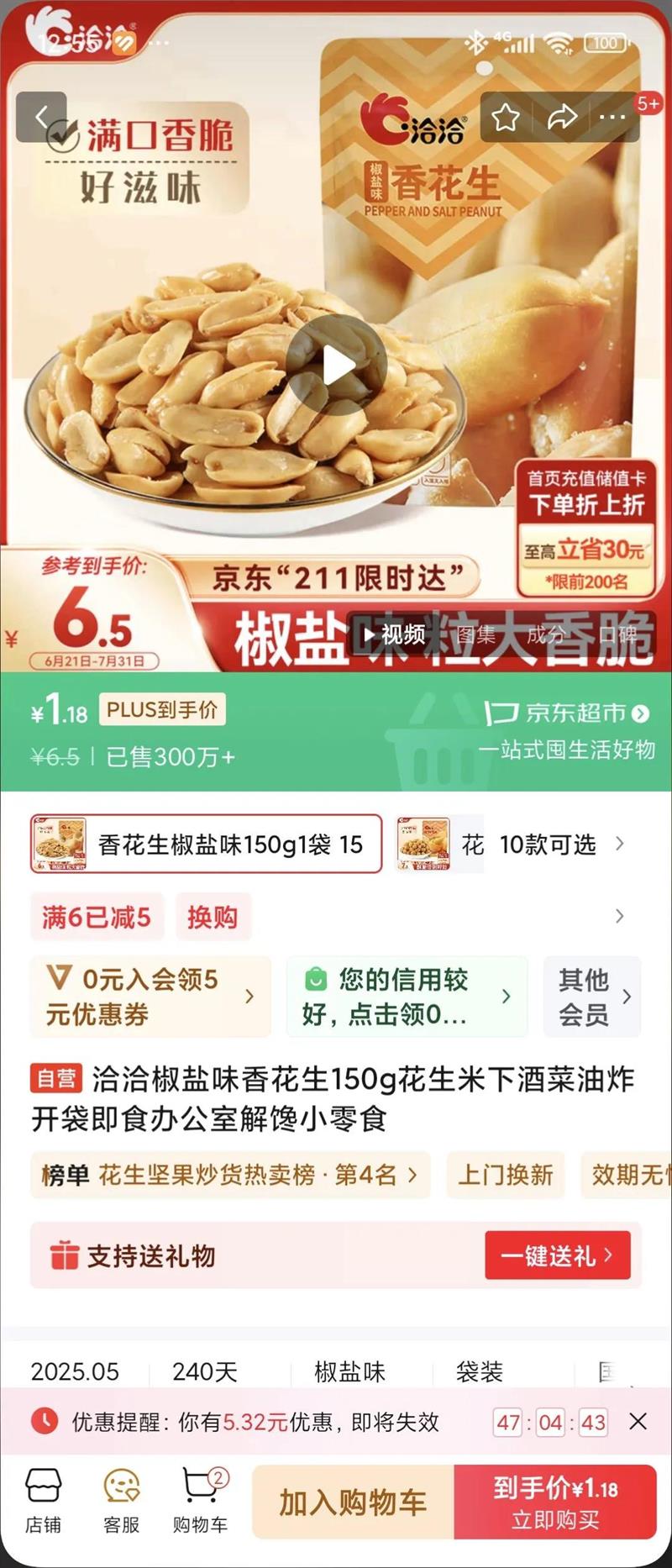Screen dimensions: 672x1568
Task: Buy now with 立即购买 button
Action: [x=555, y=1502]
